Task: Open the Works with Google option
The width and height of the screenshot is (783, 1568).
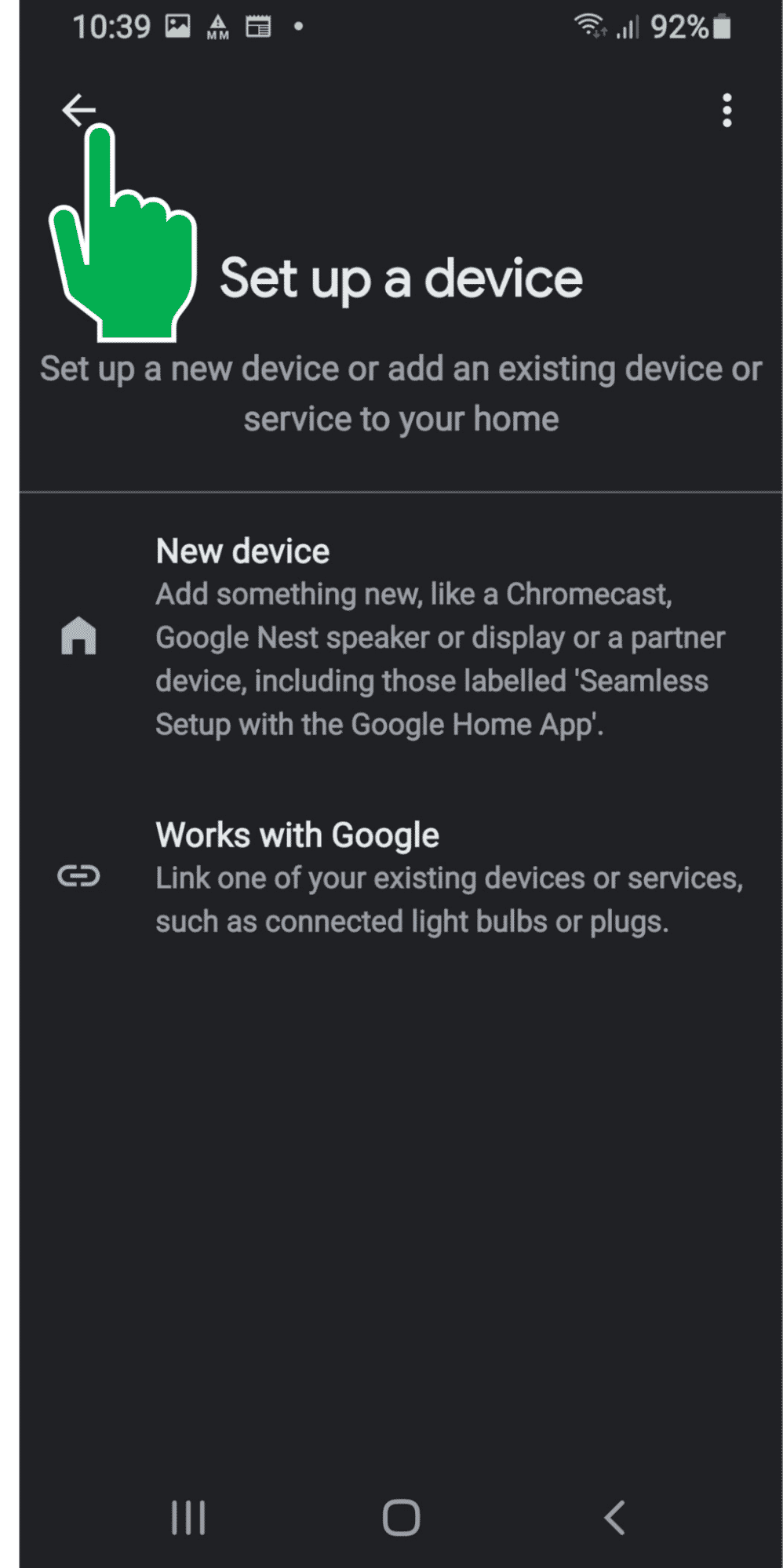Action: 400,877
